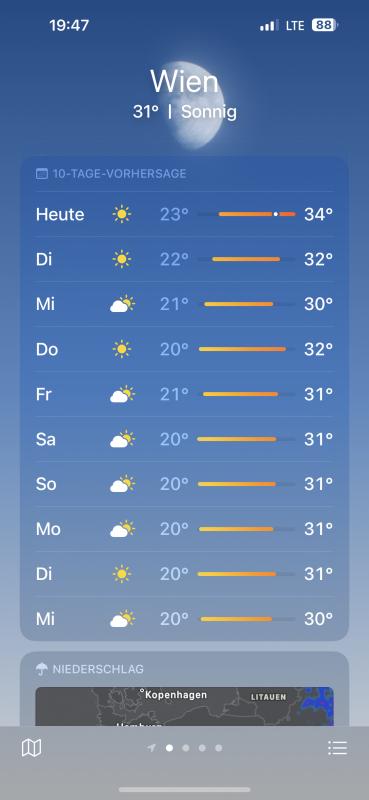Show Saturday (Sa) forecast details

point(184,439)
